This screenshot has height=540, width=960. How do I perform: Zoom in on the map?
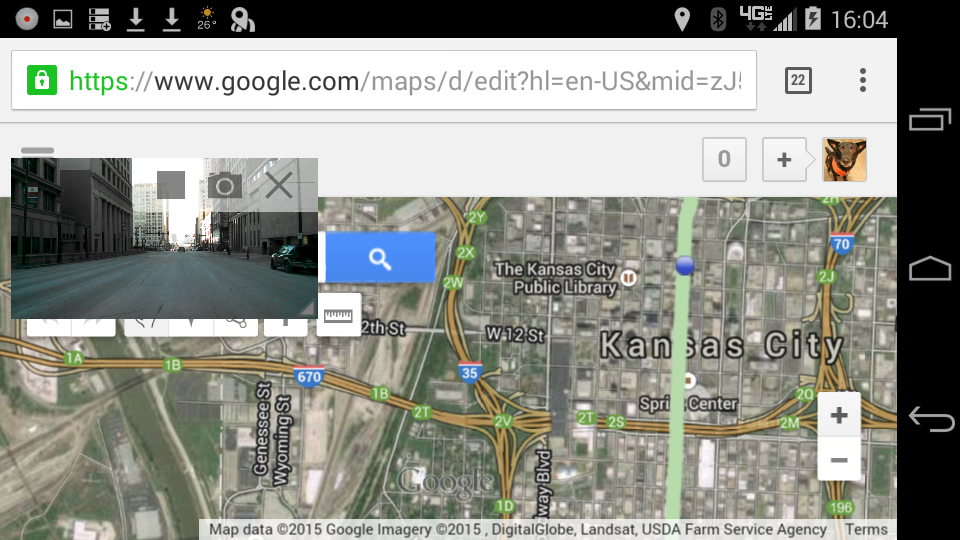click(x=839, y=415)
